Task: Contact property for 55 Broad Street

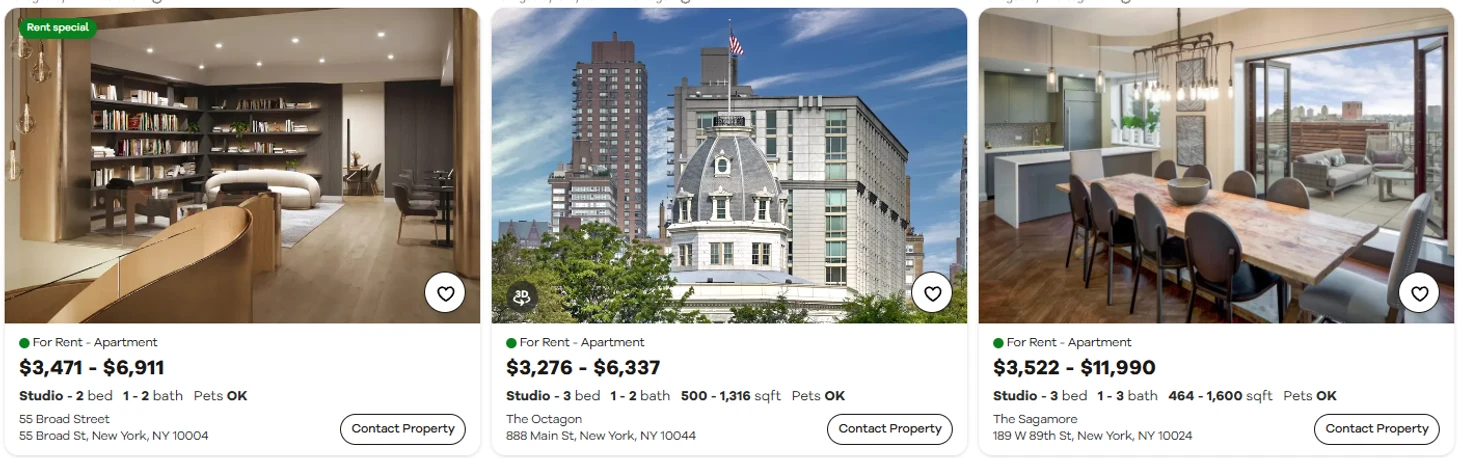Action: click(403, 429)
